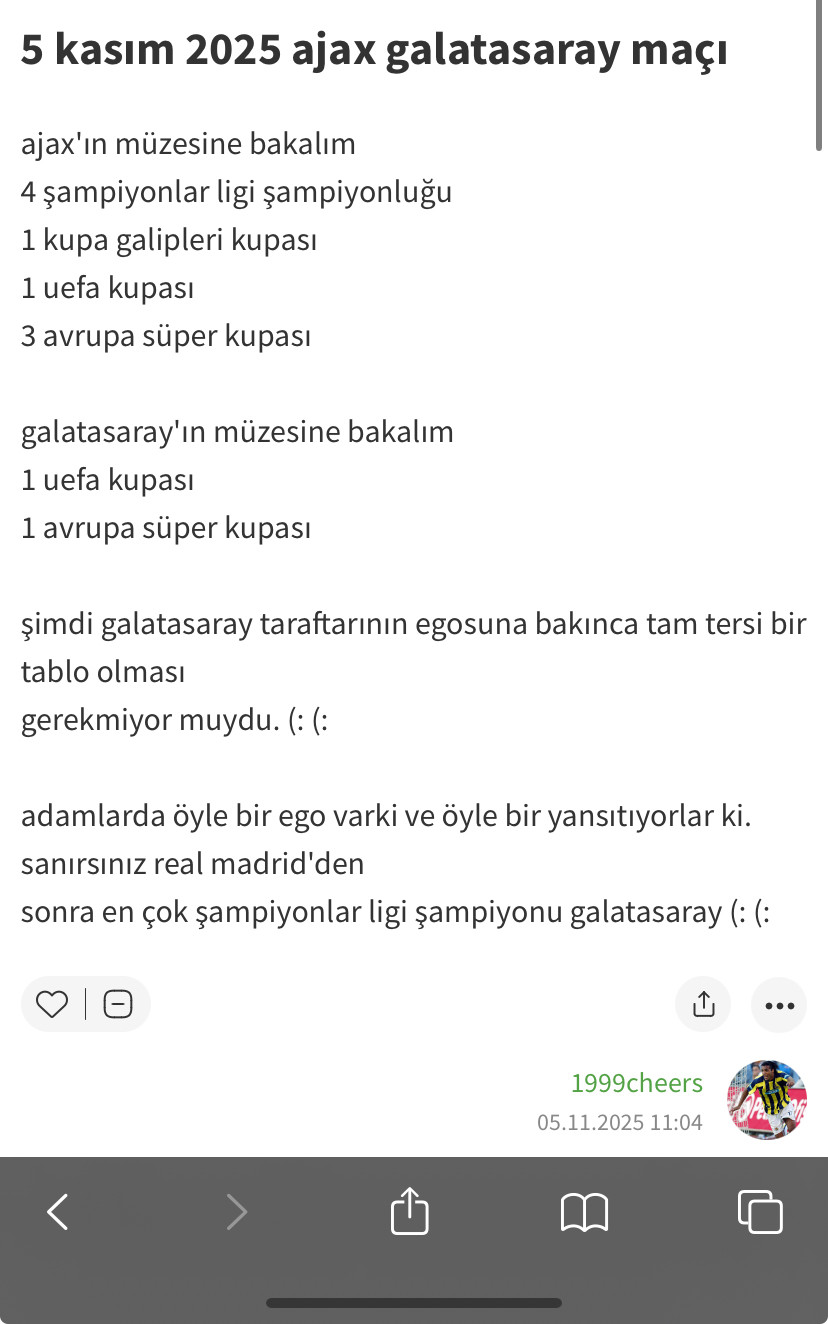
Task: Open the Safari share sheet
Action: coord(409,1212)
